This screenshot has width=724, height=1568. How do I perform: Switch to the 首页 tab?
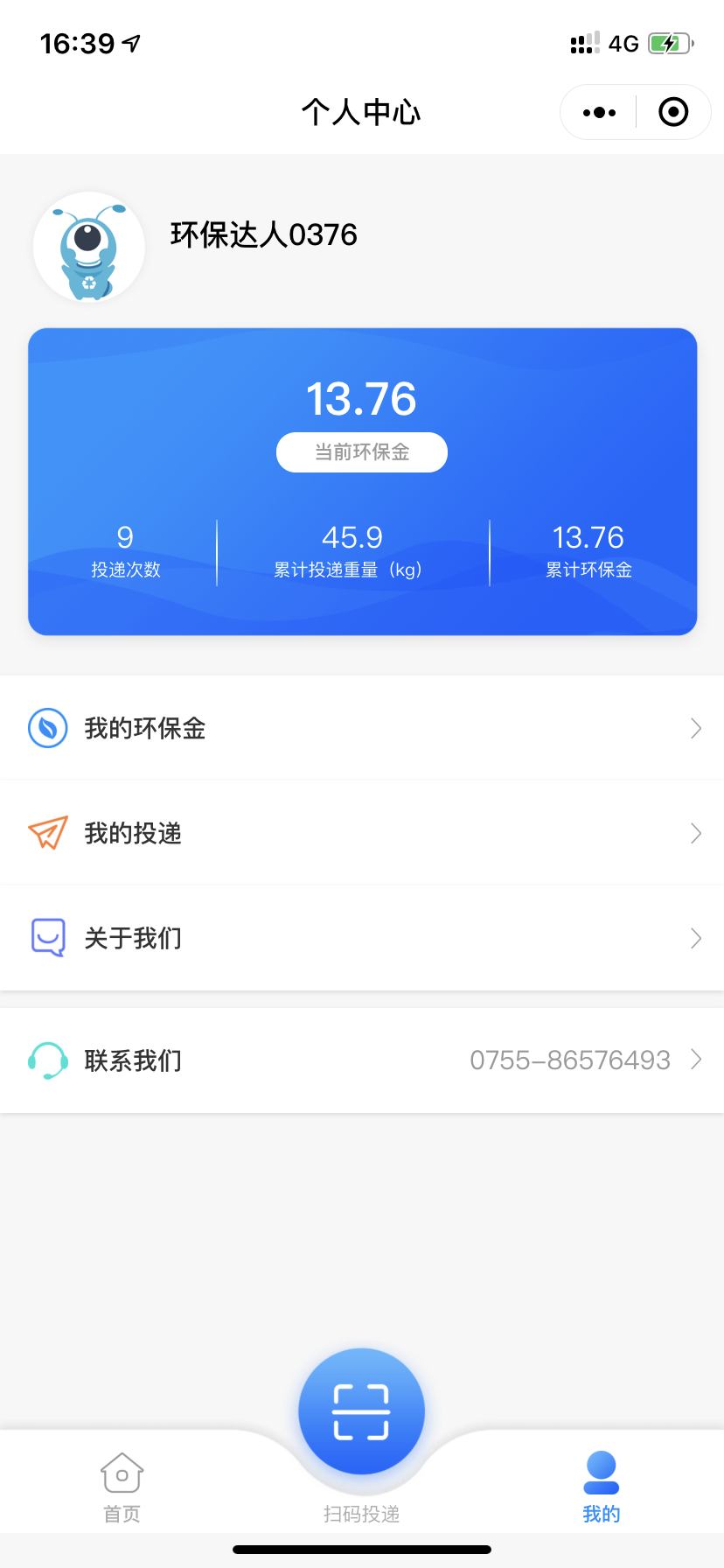(x=122, y=1487)
